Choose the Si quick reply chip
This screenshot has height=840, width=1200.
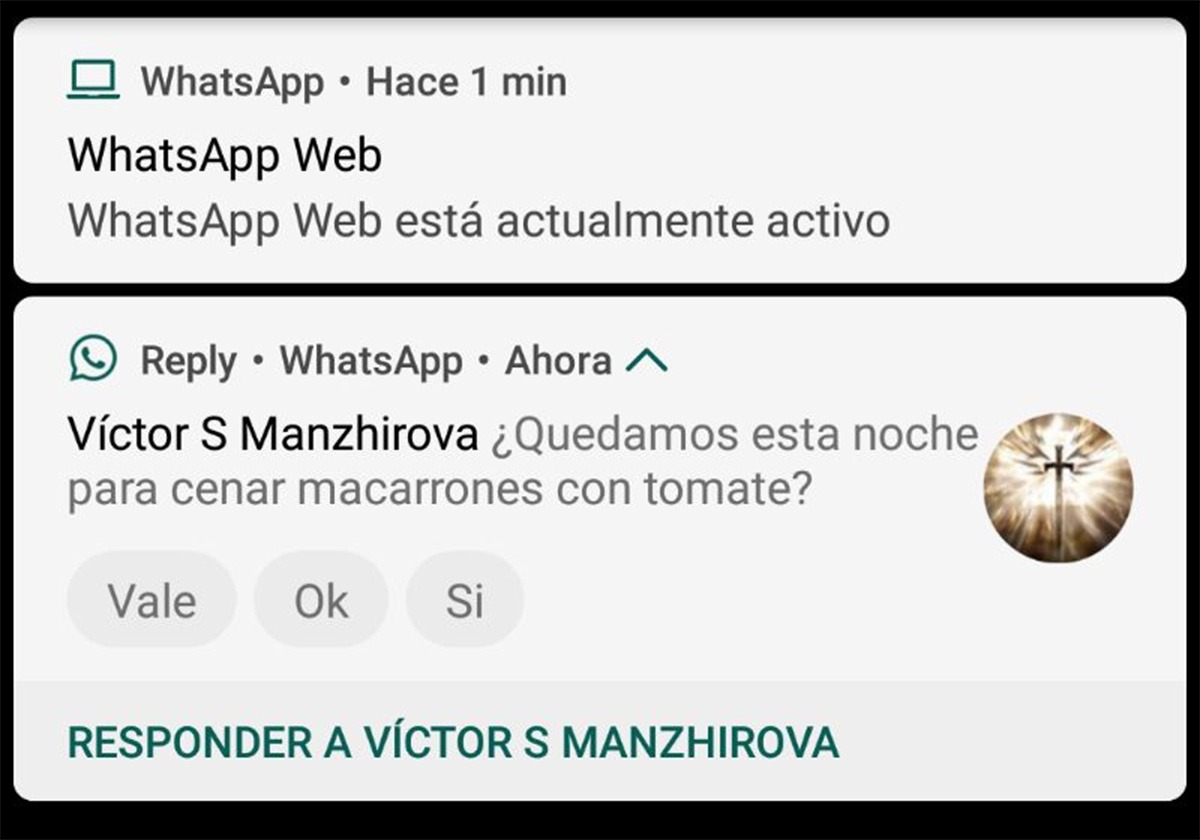point(464,601)
